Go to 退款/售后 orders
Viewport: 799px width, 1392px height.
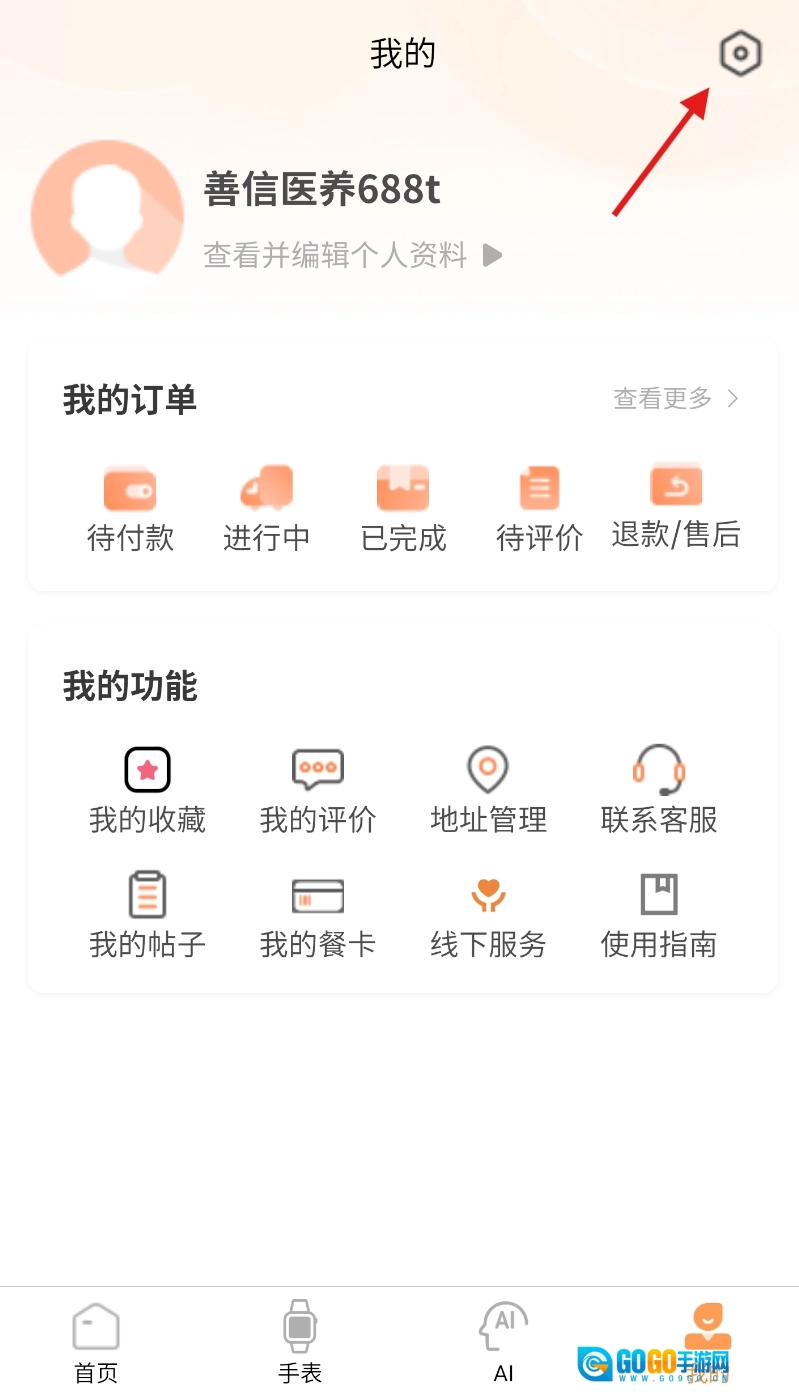coord(676,508)
